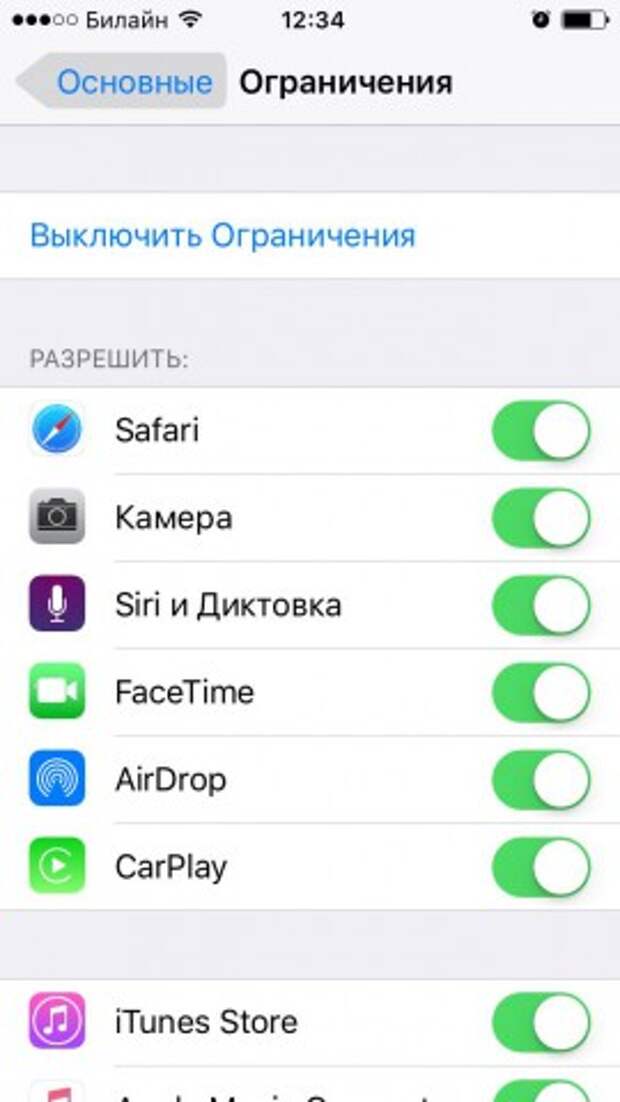The height and width of the screenshot is (1102, 620).
Task: Tap Выключить Ограничения
Action: (x=222, y=235)
